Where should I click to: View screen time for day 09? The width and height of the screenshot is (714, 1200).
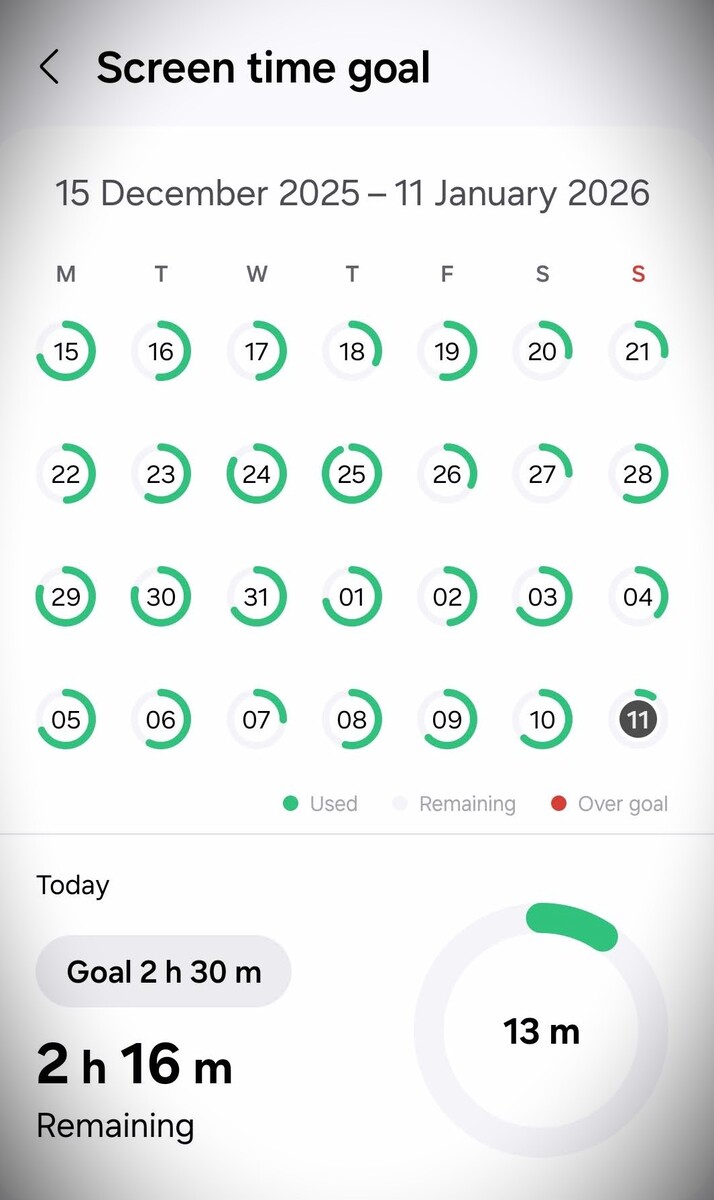click(x=447, y=719)
